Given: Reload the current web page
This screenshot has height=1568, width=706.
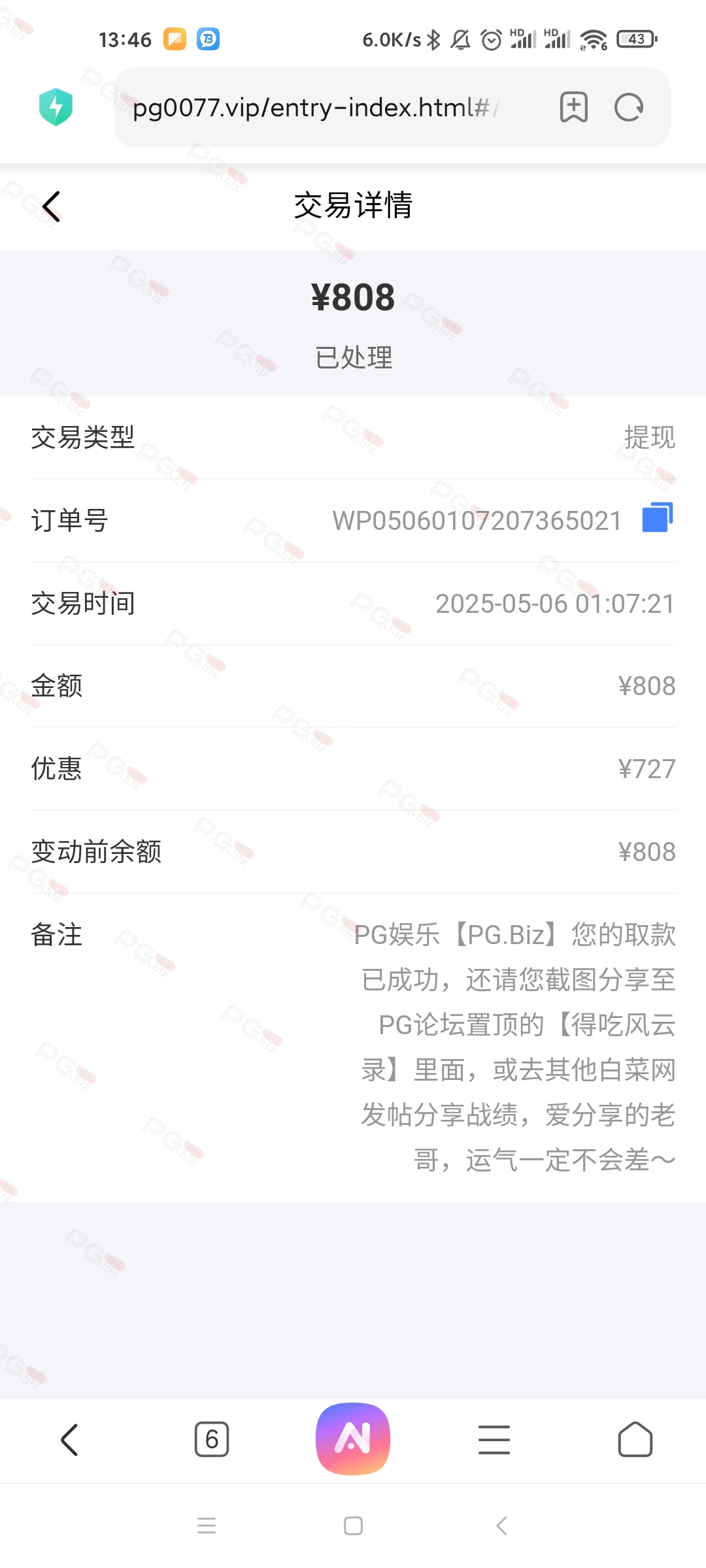Looking at the screenshot, I should [x=629, y=107].
